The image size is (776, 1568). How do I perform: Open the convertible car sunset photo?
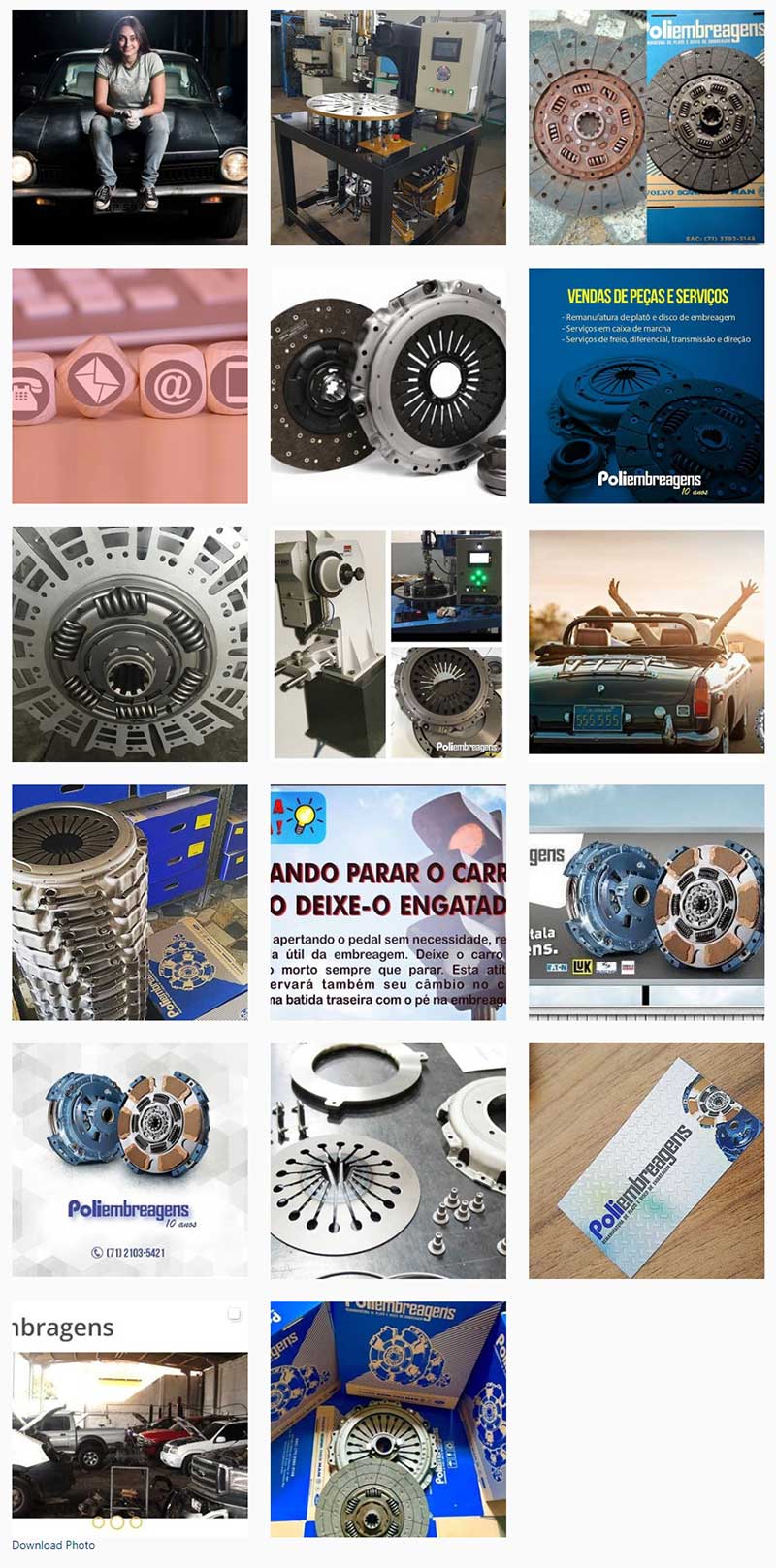(x=646, y=644)
